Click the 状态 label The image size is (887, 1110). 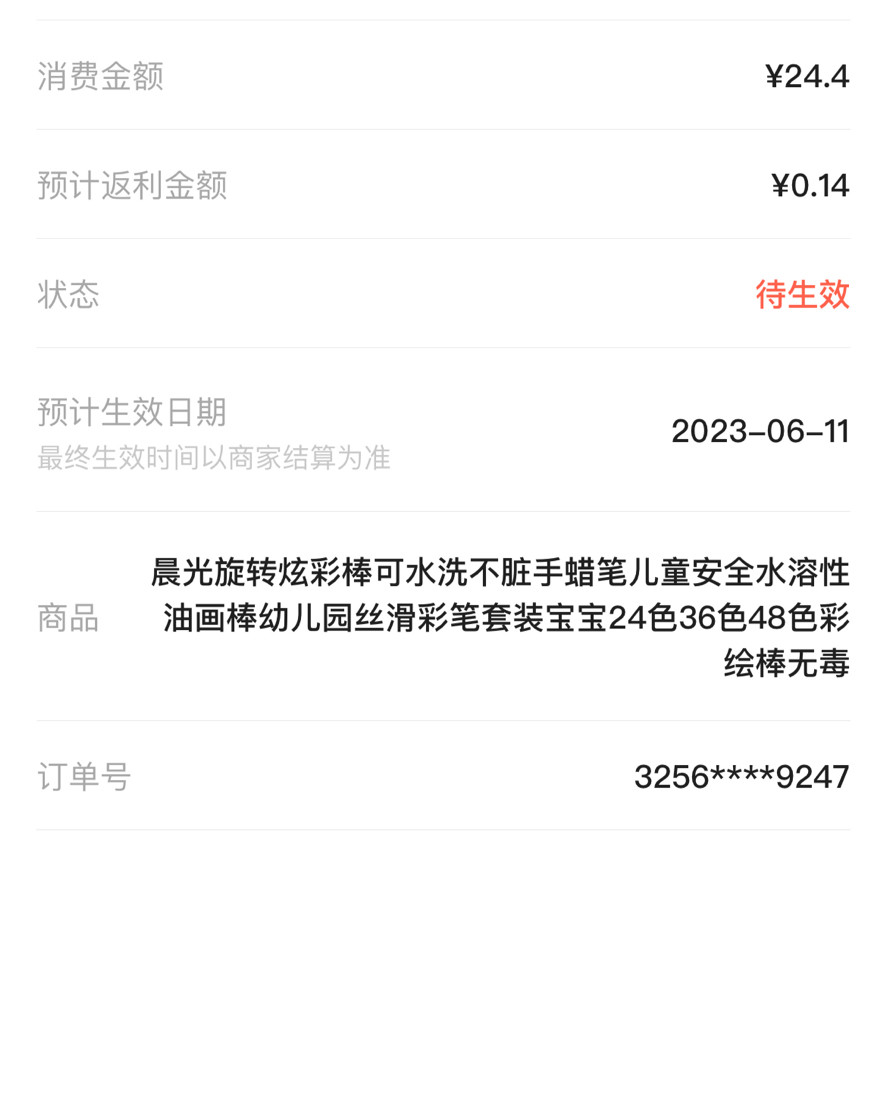[x=67, y=296]
